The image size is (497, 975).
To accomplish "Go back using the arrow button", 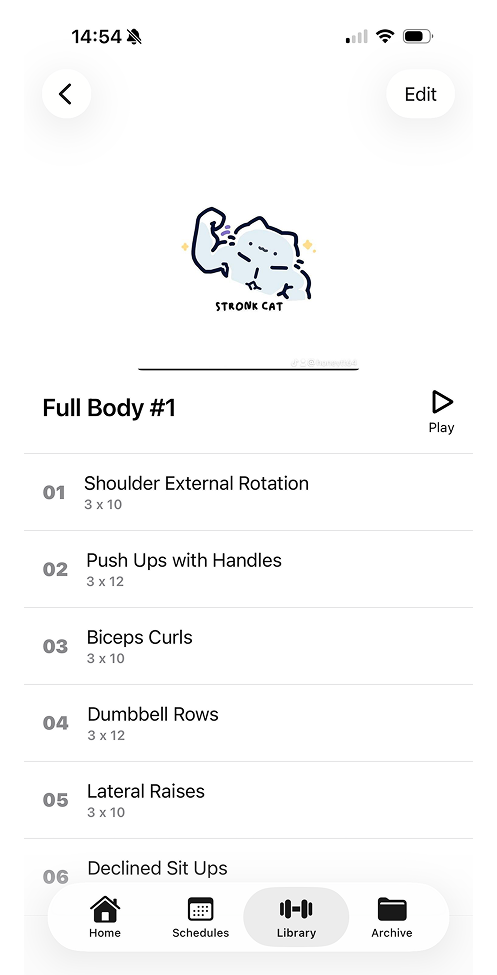I will (66, 94).
